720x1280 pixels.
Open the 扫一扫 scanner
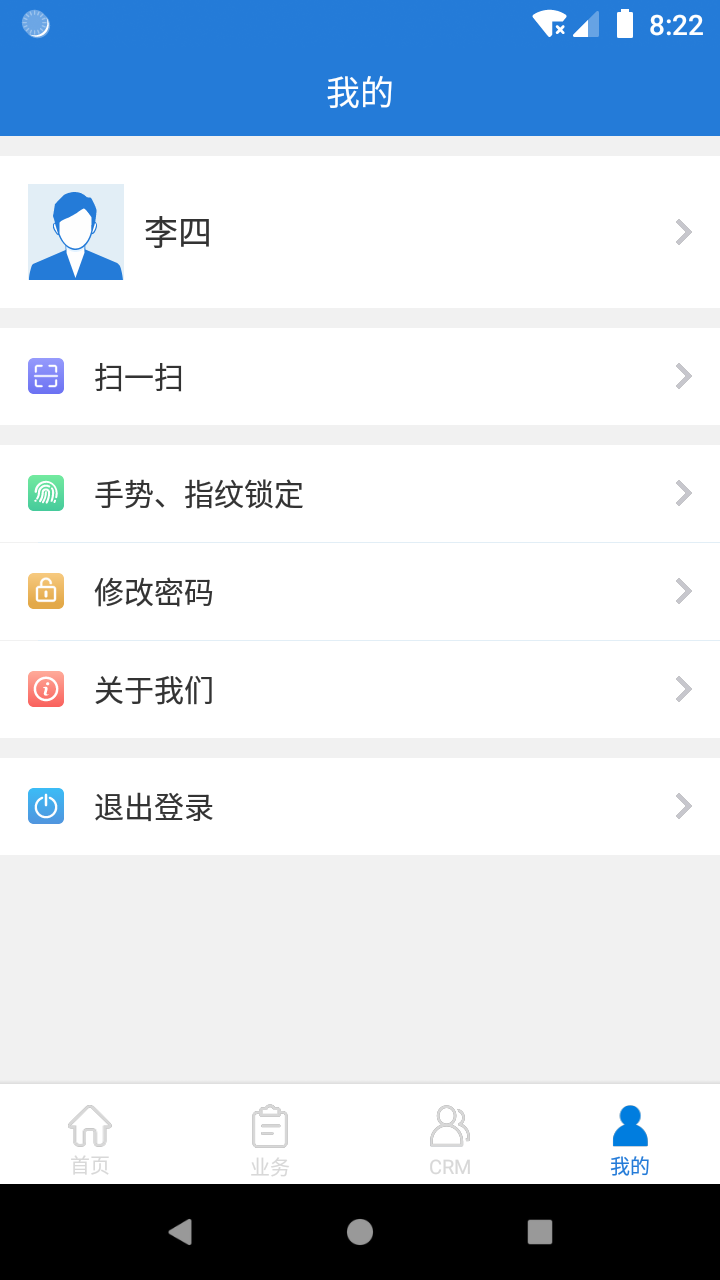(x=360, y=377)
